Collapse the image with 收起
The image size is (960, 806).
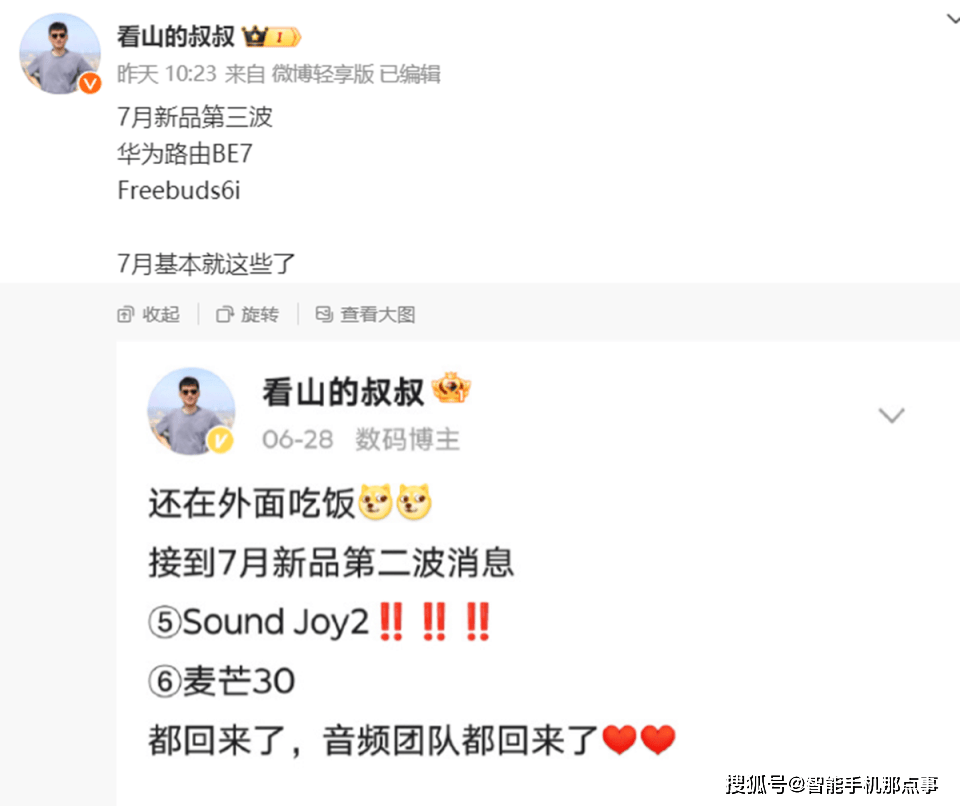149,314
